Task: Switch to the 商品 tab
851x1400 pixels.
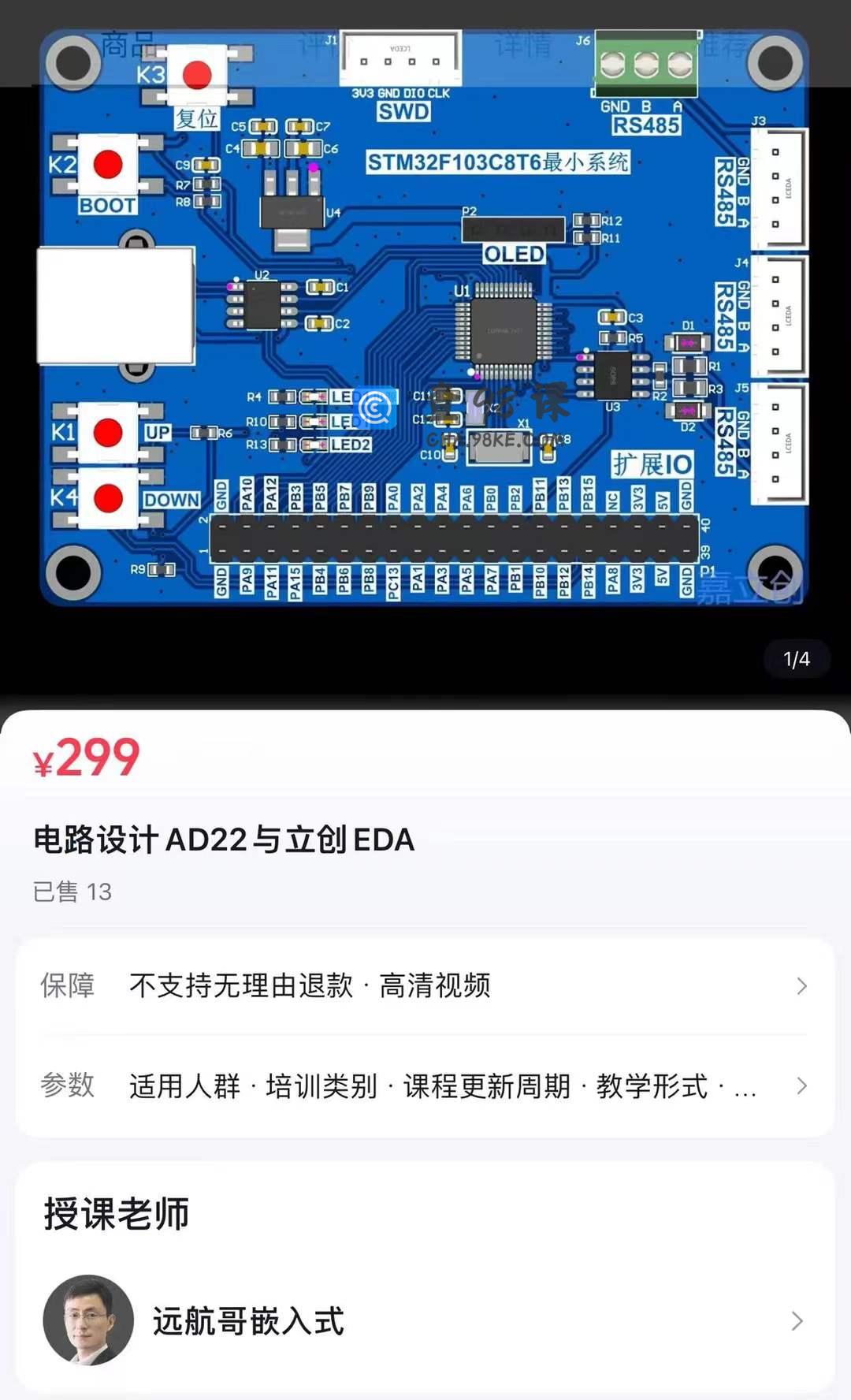Action: tap(128, 45)
